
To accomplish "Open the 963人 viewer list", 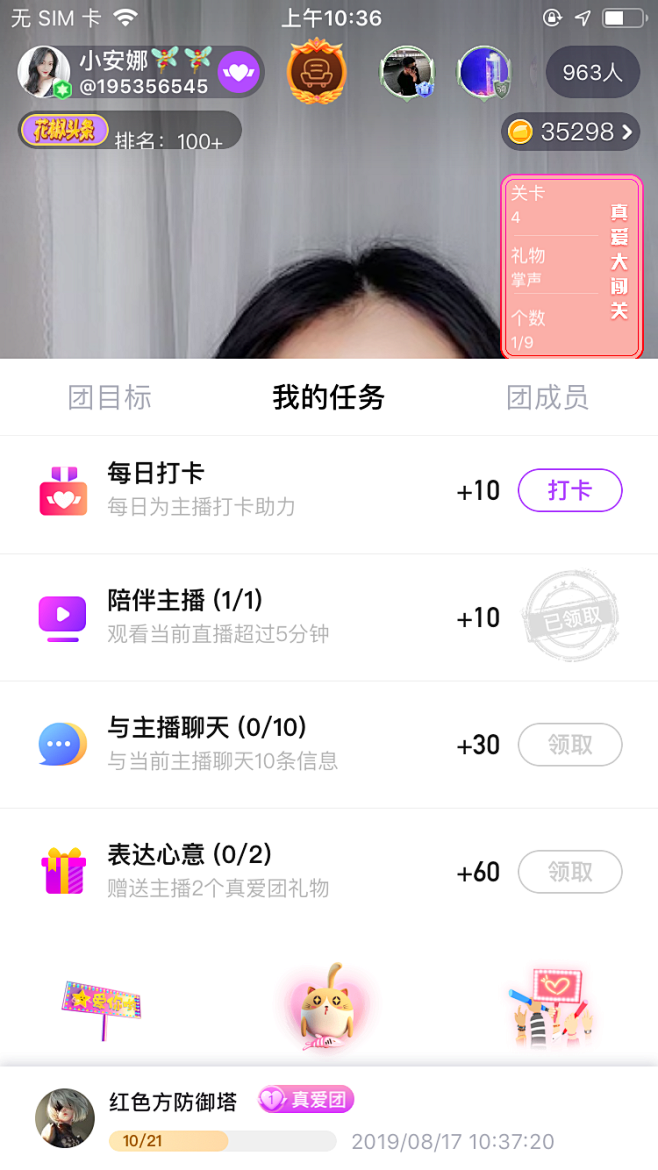I will (592, 72).
